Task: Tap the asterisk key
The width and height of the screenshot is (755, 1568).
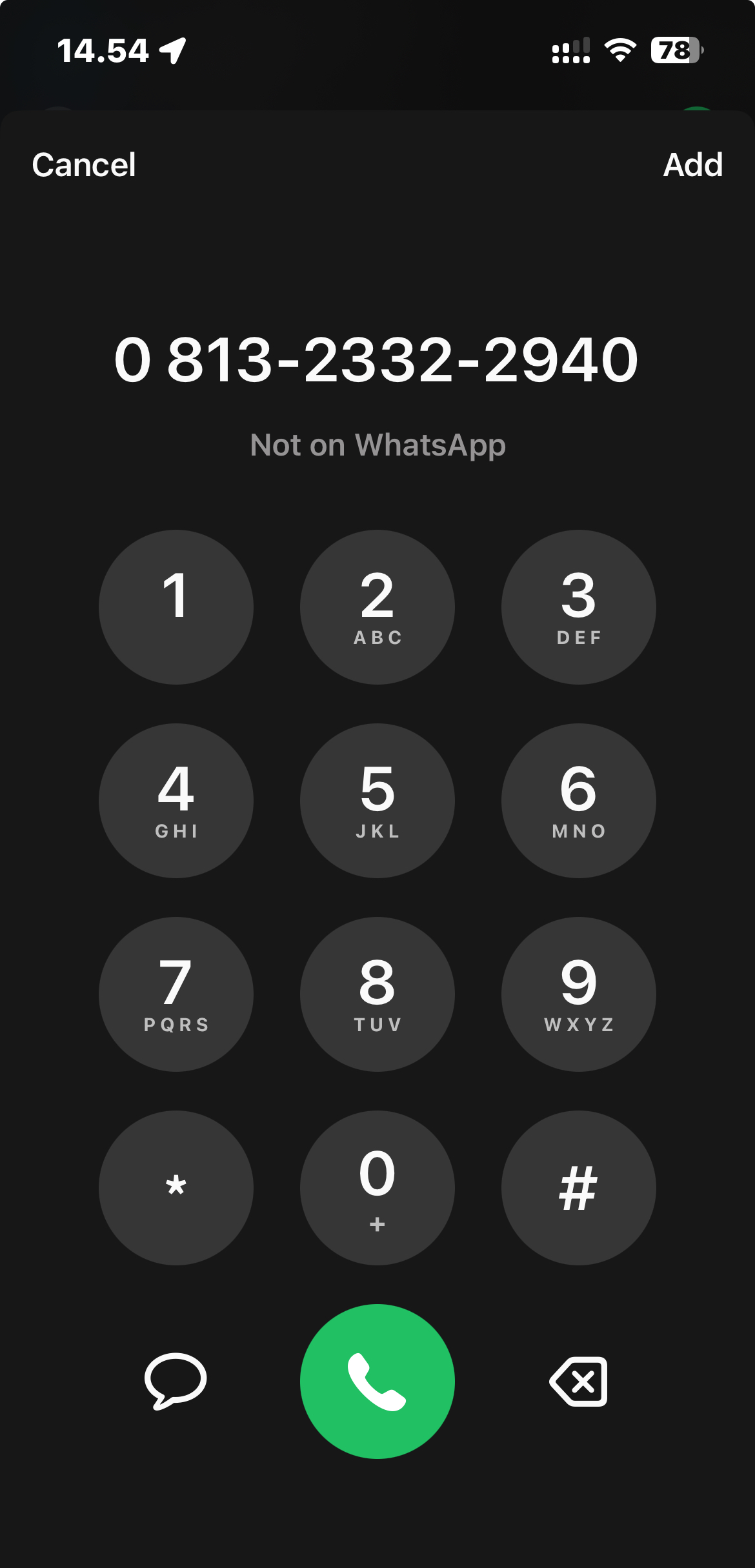Action: tap(176, 1188)
